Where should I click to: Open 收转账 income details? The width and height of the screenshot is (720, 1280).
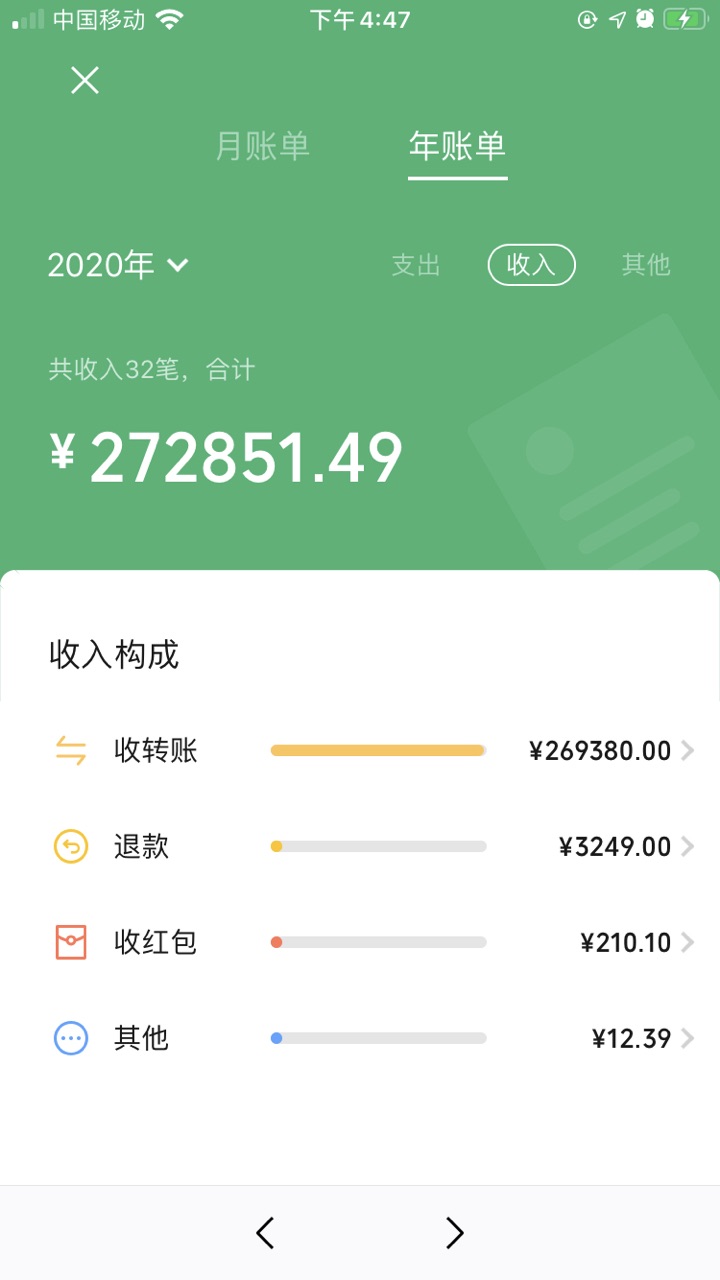pyautogui.click(x=372, y=750)
